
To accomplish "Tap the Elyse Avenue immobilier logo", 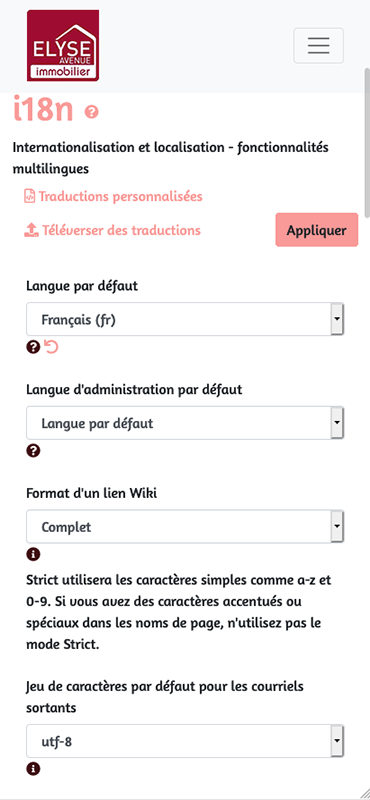I will (x=63, y=45).
